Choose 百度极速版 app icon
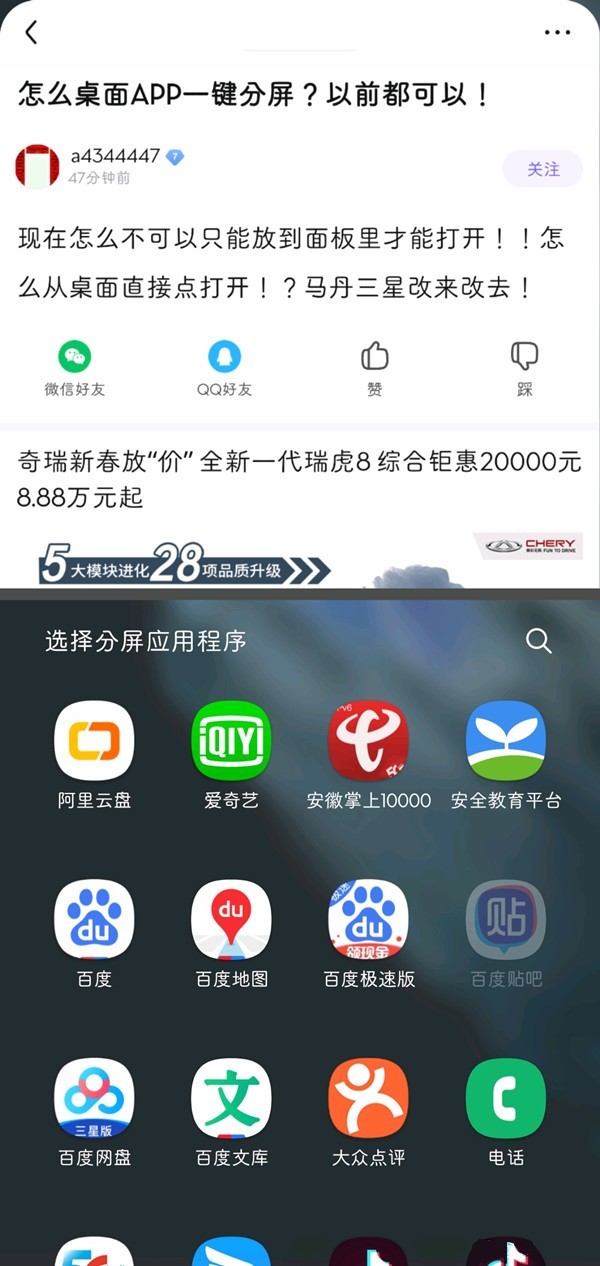 tap(368, 920)
